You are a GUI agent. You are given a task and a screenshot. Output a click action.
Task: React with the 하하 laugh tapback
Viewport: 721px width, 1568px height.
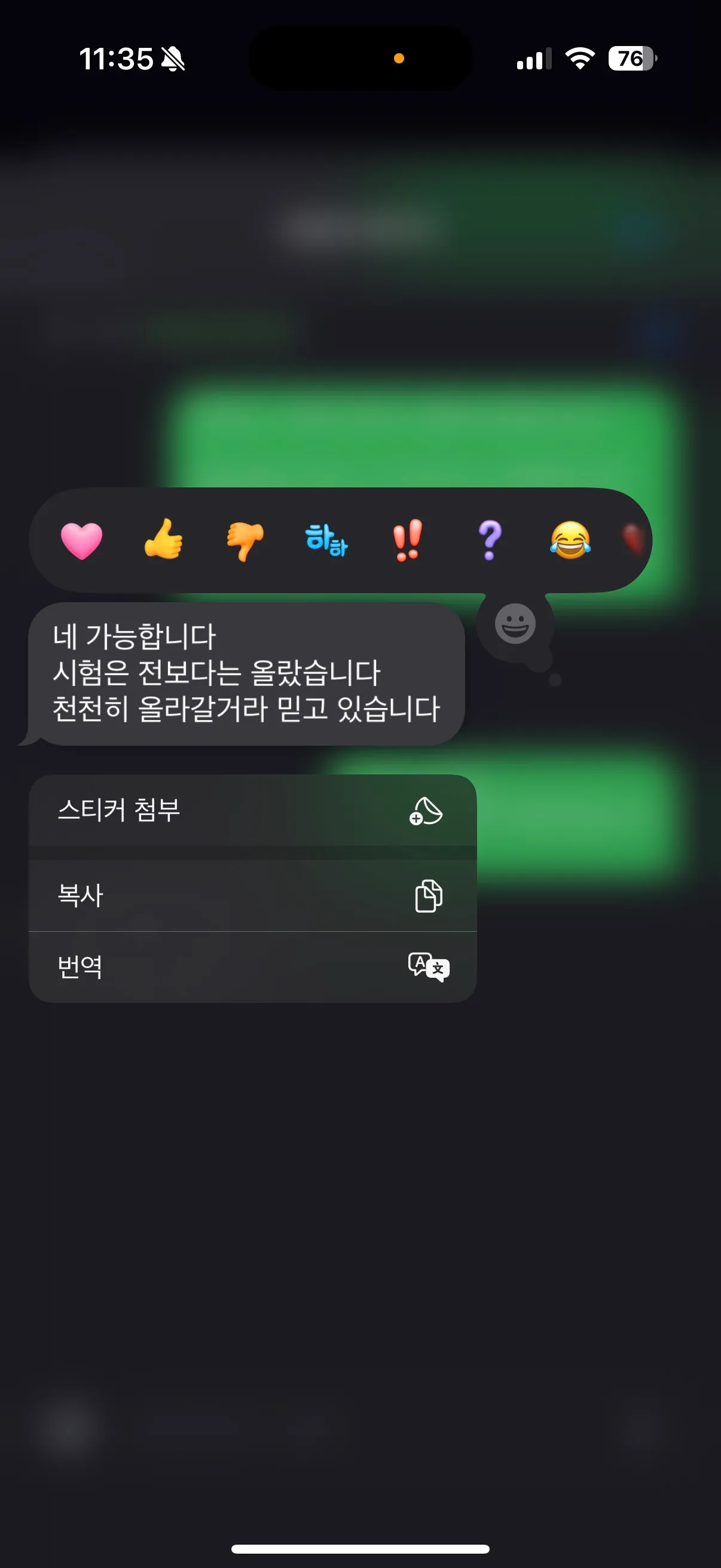326,540
